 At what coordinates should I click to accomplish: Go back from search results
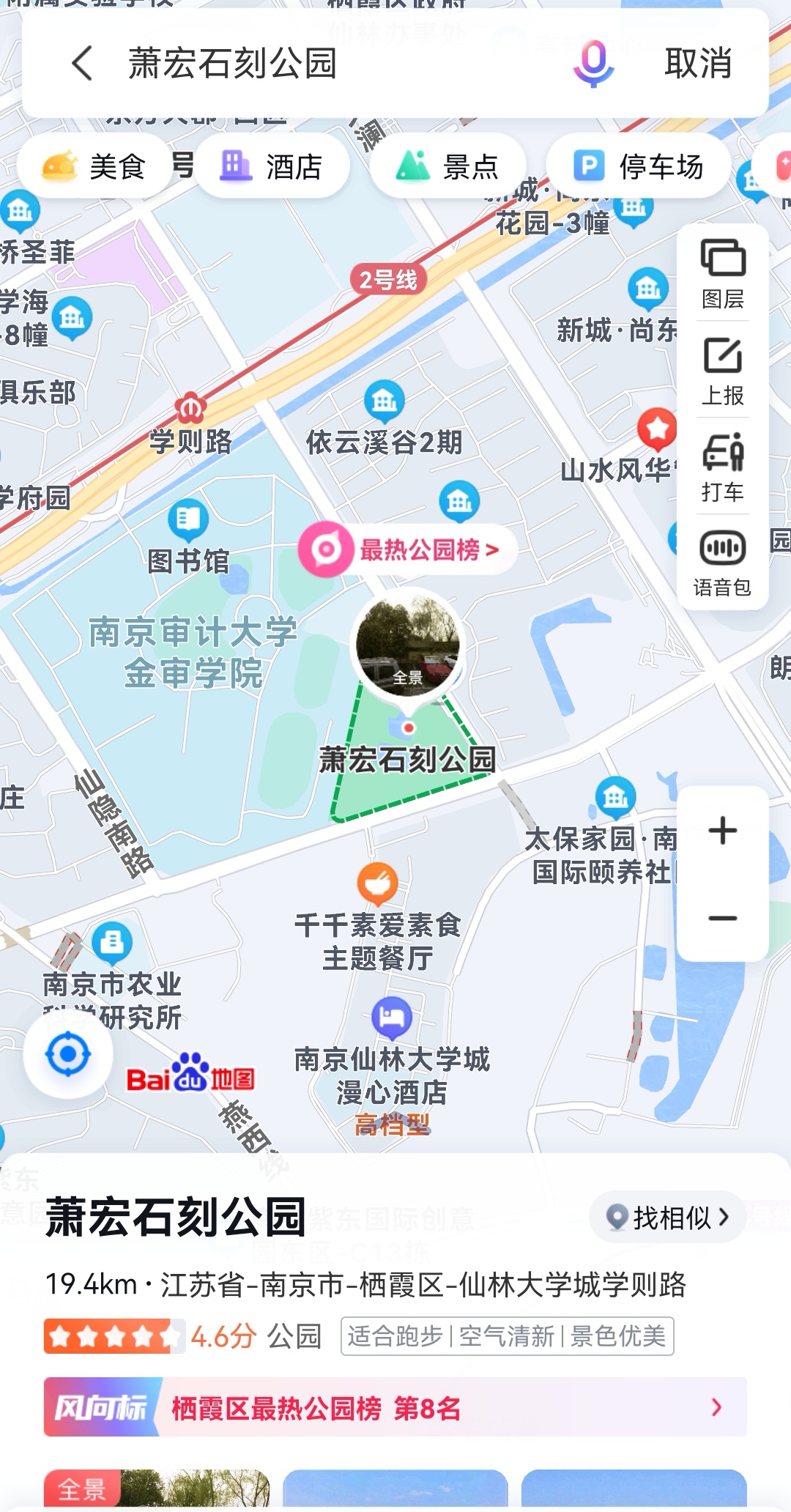click(83, 63)
